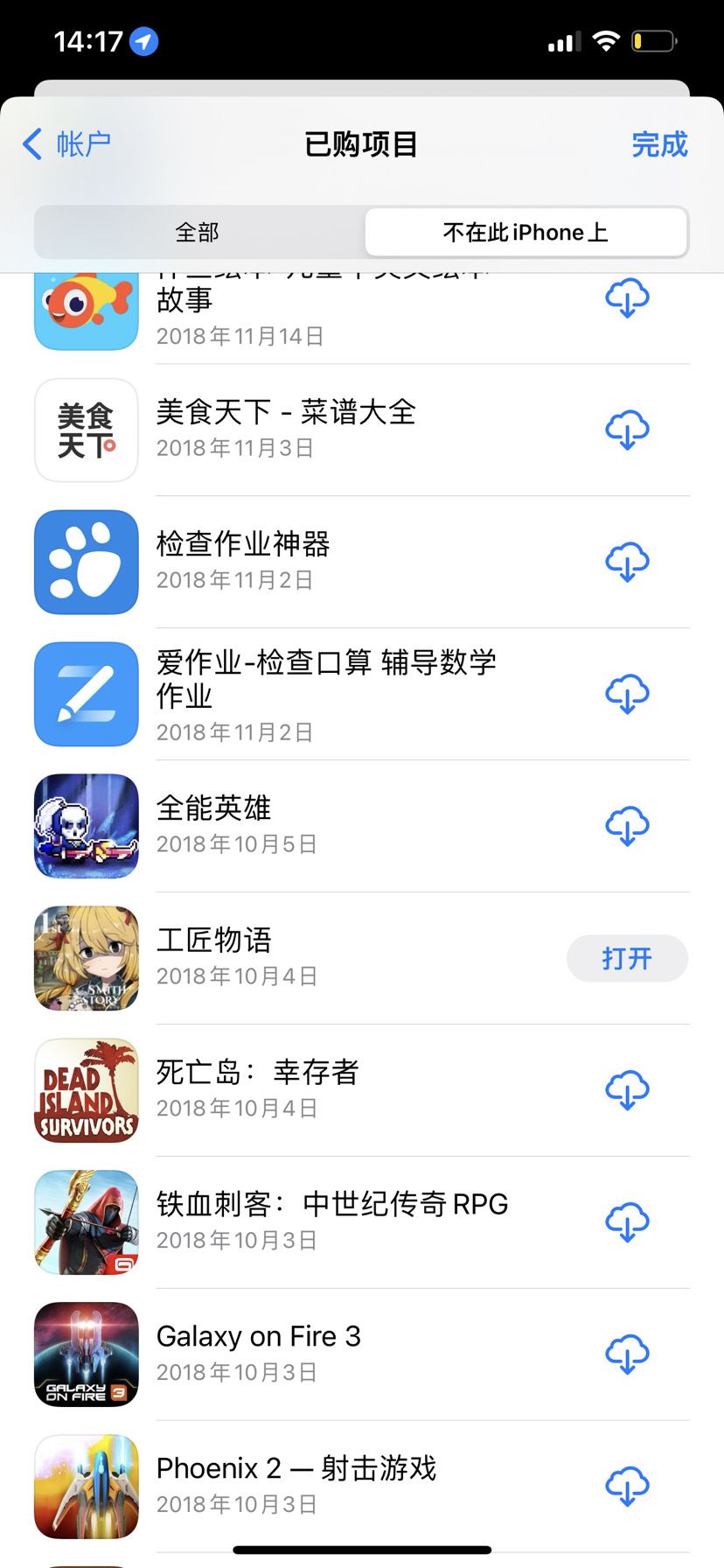
Task: Redownload 全能英雄 game
Action: click(627, 826)
